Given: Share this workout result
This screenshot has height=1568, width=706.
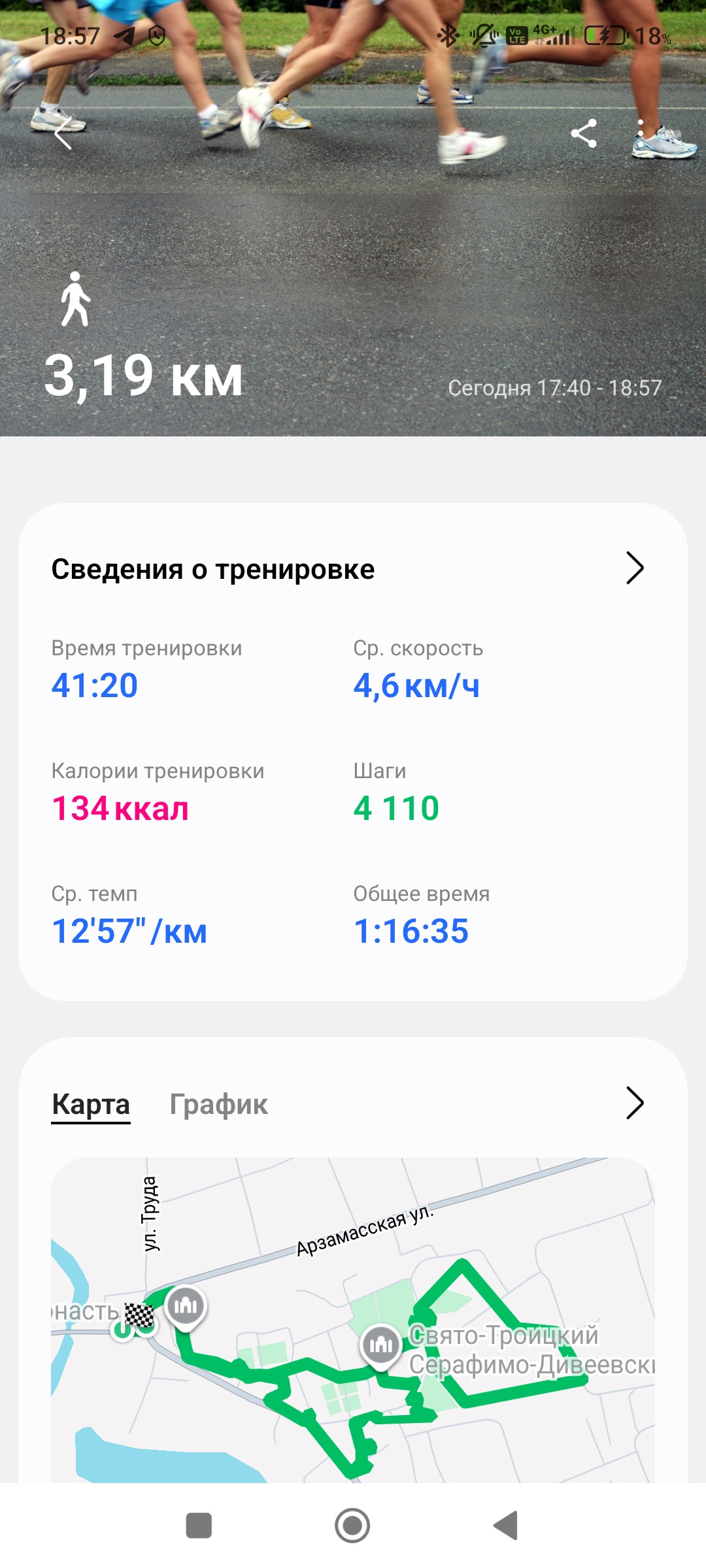Looking at the screenshot, I should (x=584, y=134).
